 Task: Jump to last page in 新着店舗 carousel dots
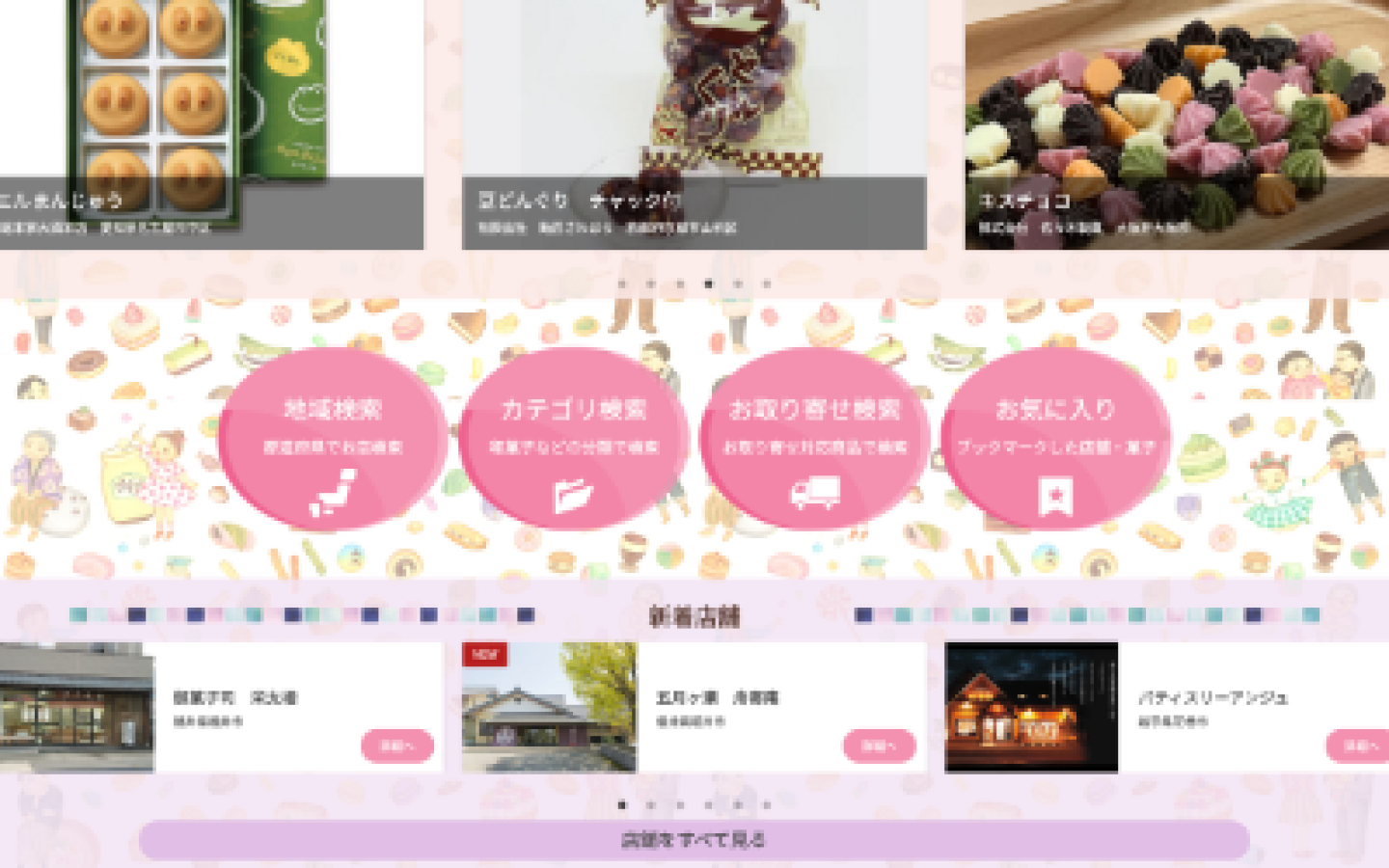tap(767, 804)
